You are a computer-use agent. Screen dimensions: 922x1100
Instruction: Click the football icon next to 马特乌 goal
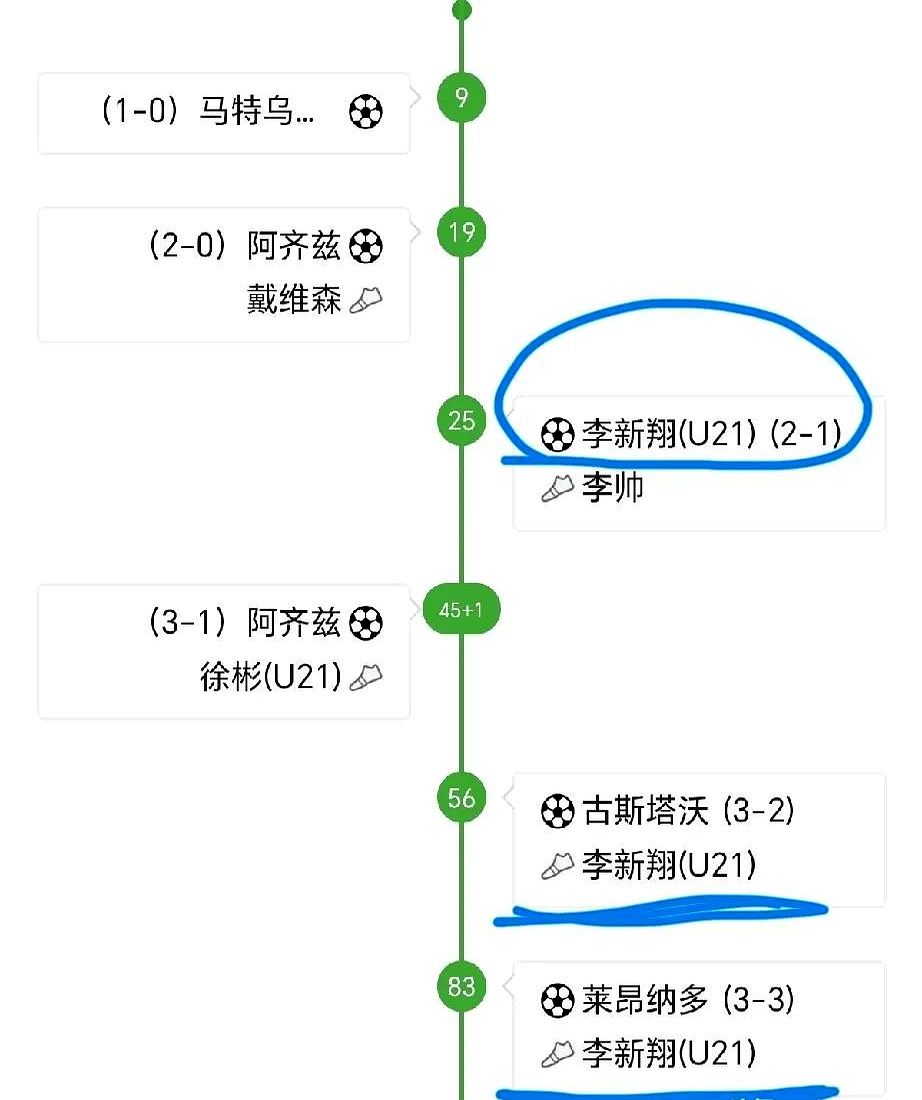pos(366,113)
